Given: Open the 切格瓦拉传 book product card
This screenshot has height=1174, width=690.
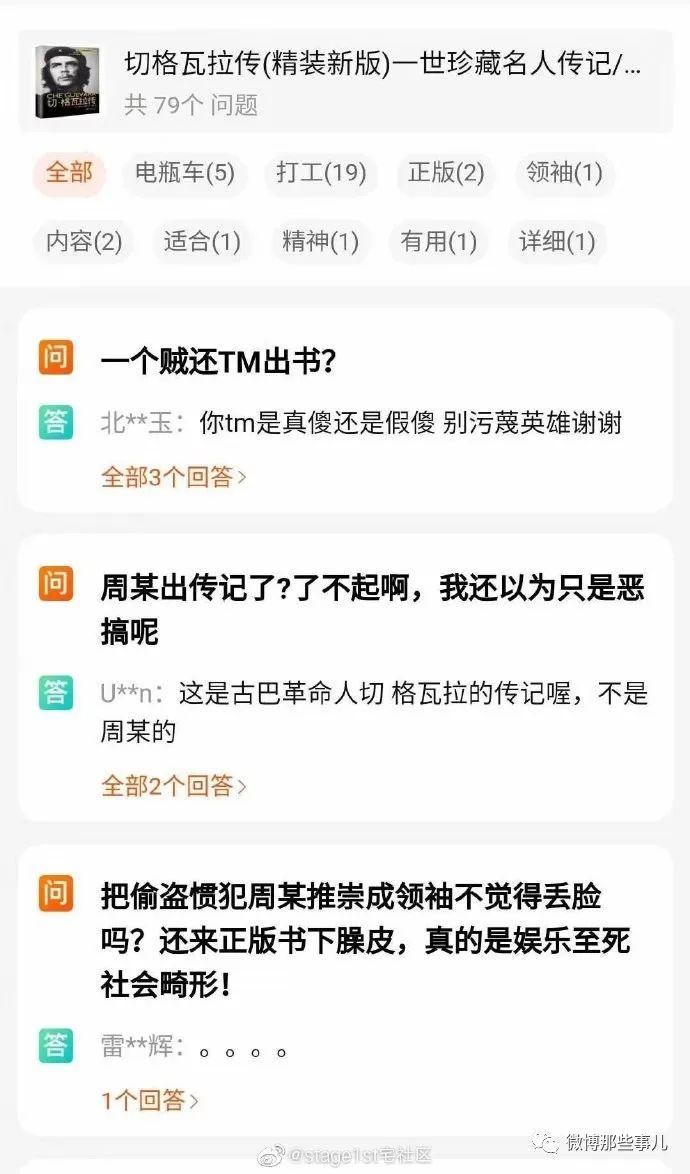Looking at the screenshot, I should point(345,82).
